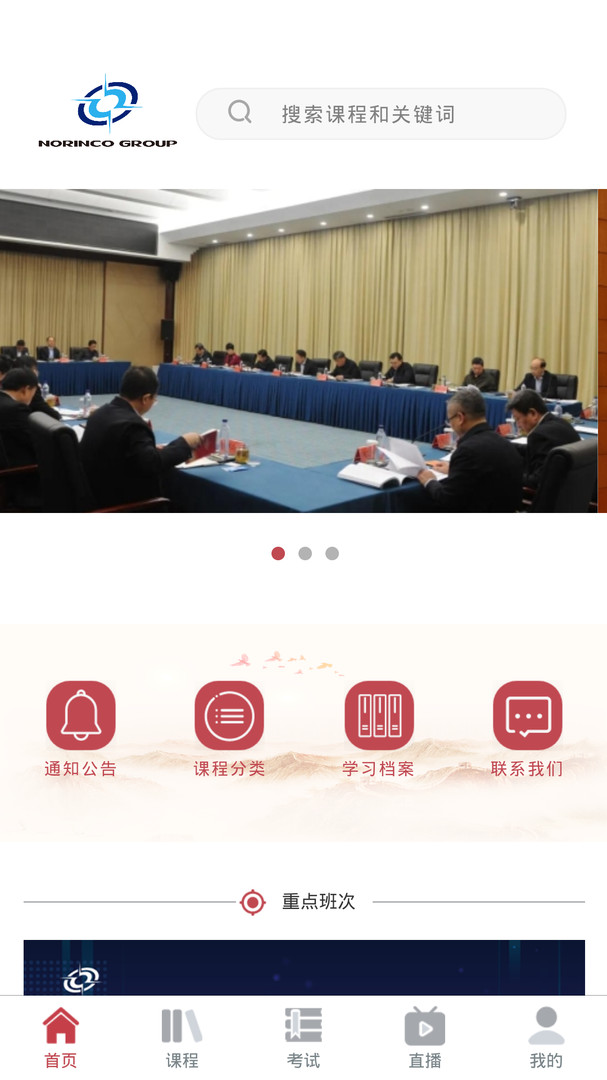Open the 重点班次 featured class card
The width and height of the screenshot is (607, 1080).
pos(304,966)
